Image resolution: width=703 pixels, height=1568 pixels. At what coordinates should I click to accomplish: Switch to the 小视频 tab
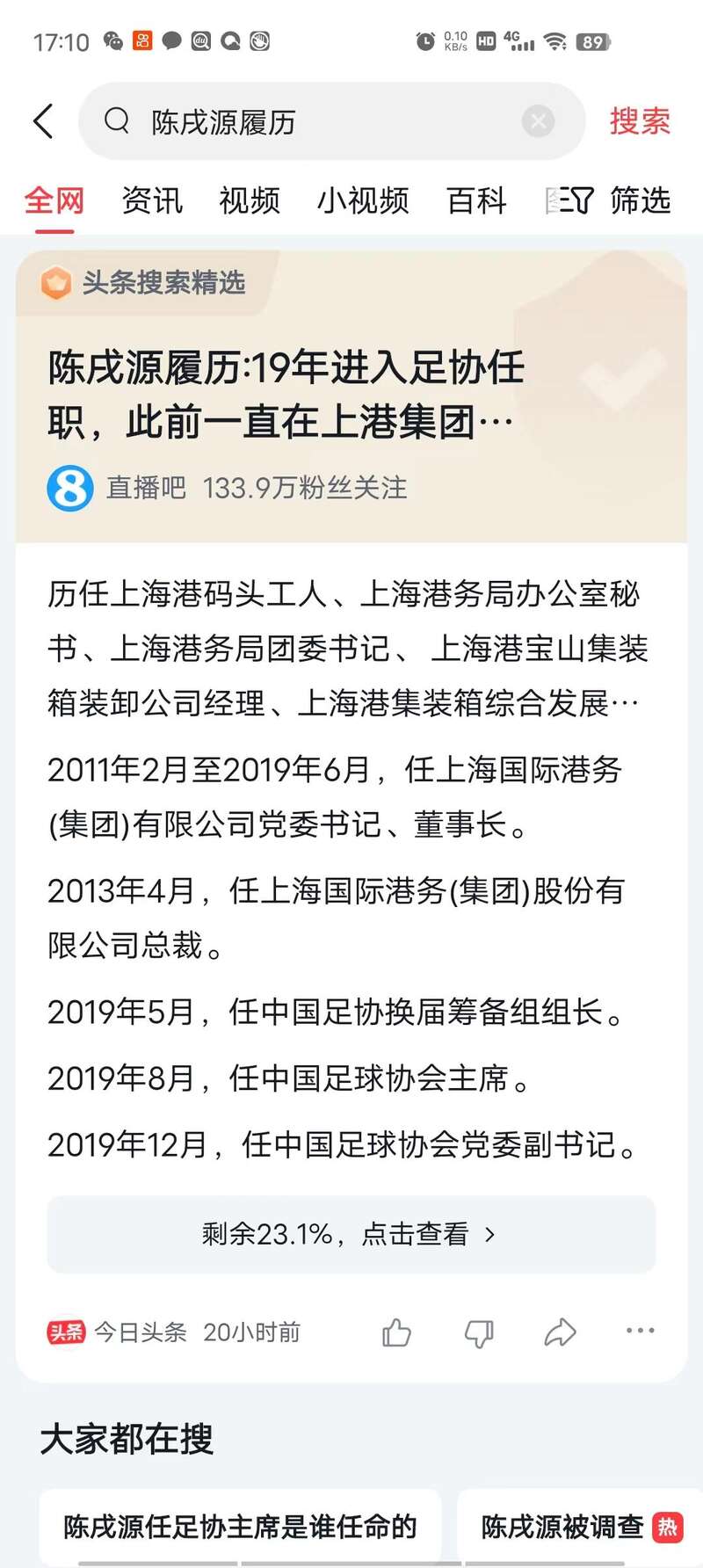tap(363, 200)
